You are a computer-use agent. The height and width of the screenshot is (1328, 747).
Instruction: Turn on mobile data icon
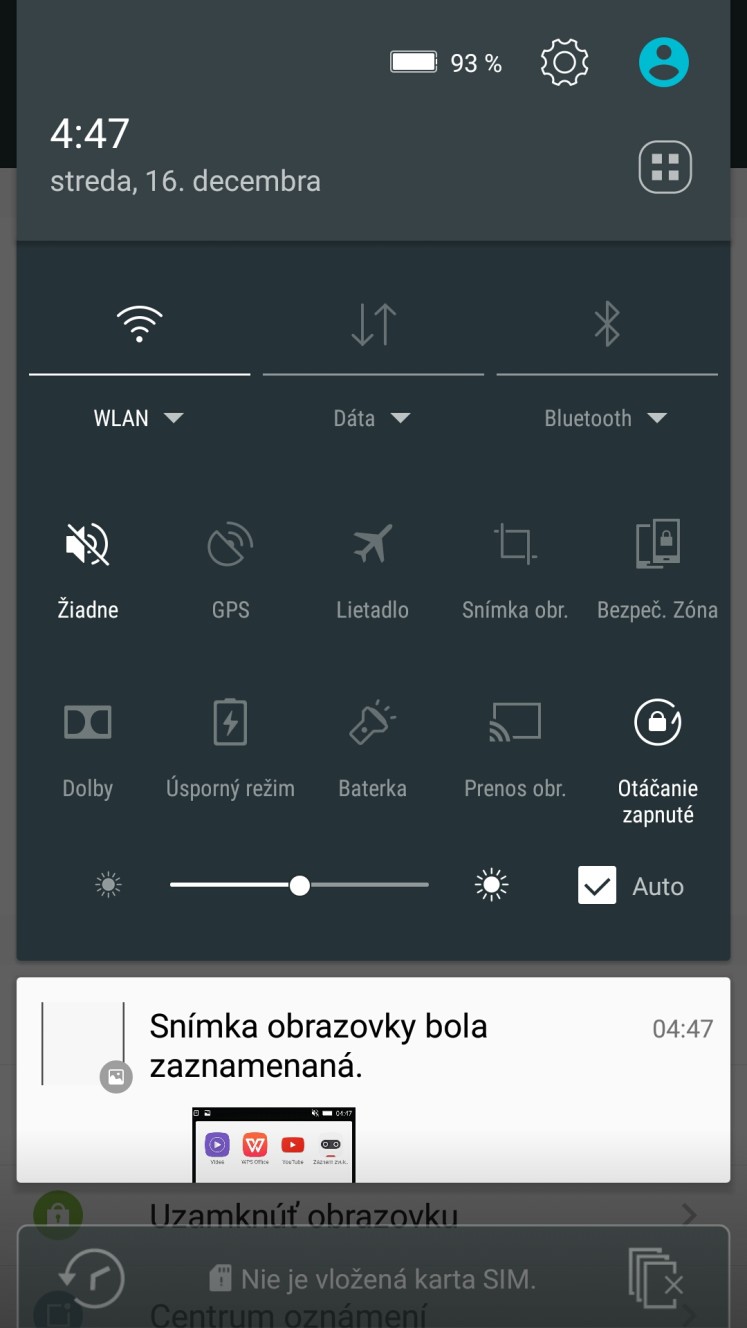tap(373, 324)
